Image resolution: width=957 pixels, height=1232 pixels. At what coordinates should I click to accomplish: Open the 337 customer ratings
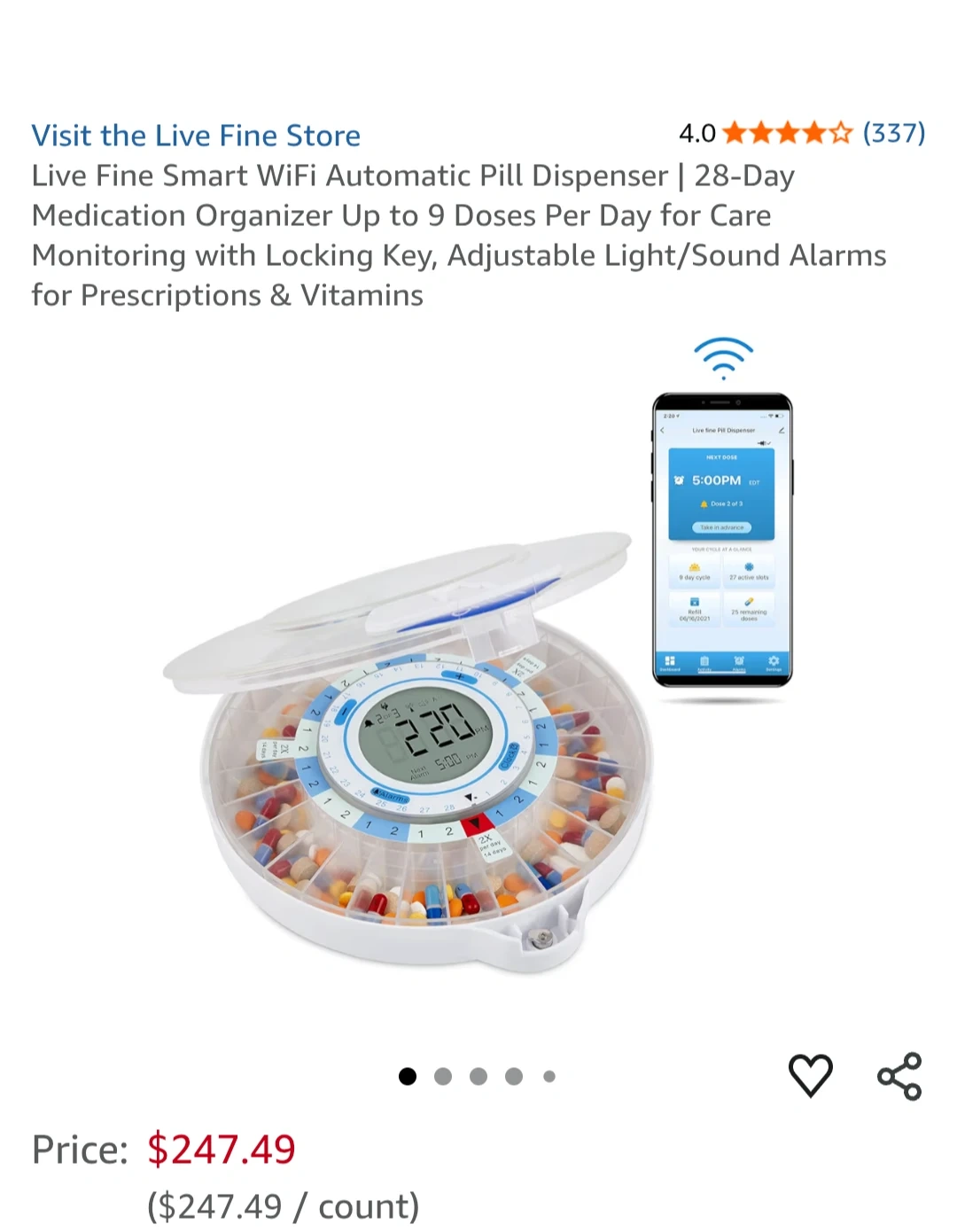(894, 133)
